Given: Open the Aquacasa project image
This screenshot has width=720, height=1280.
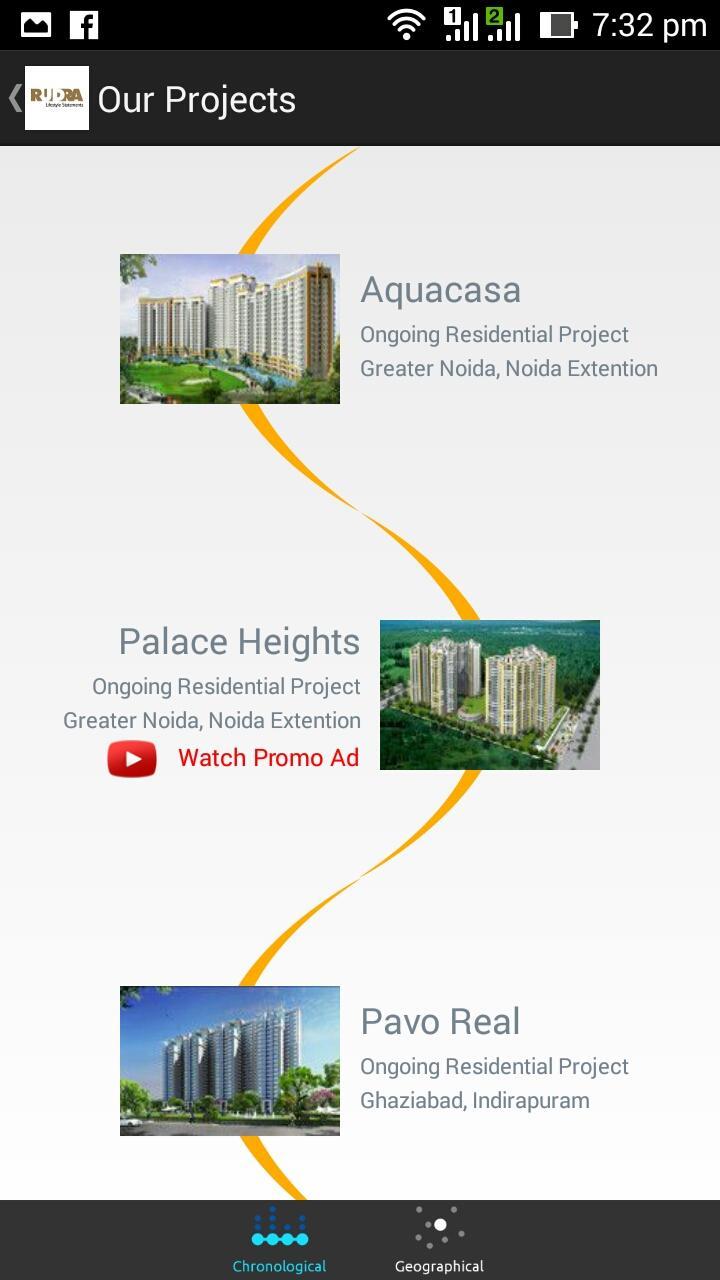Looking at the screenshot, I should pyautogui.click(x=230, y=329).
